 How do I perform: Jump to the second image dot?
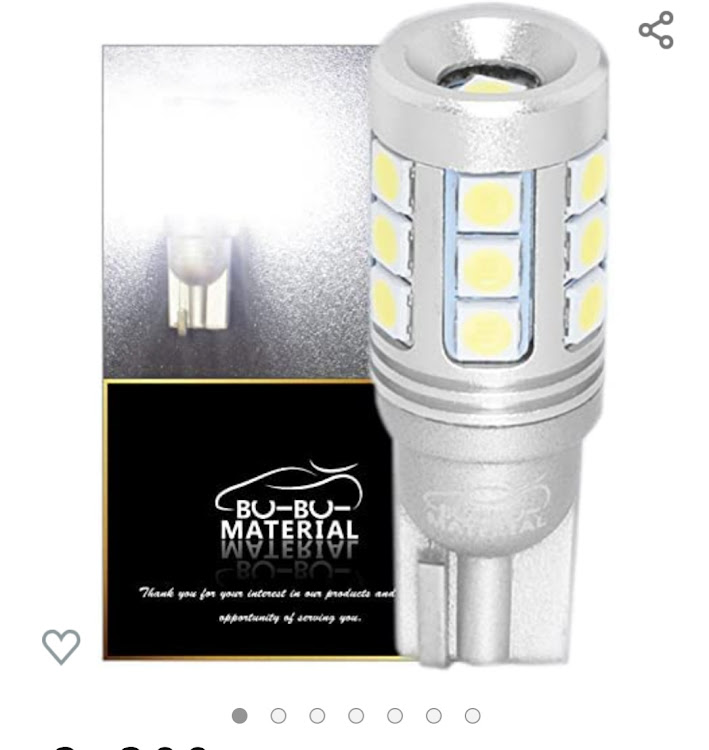tap(278, 716)
